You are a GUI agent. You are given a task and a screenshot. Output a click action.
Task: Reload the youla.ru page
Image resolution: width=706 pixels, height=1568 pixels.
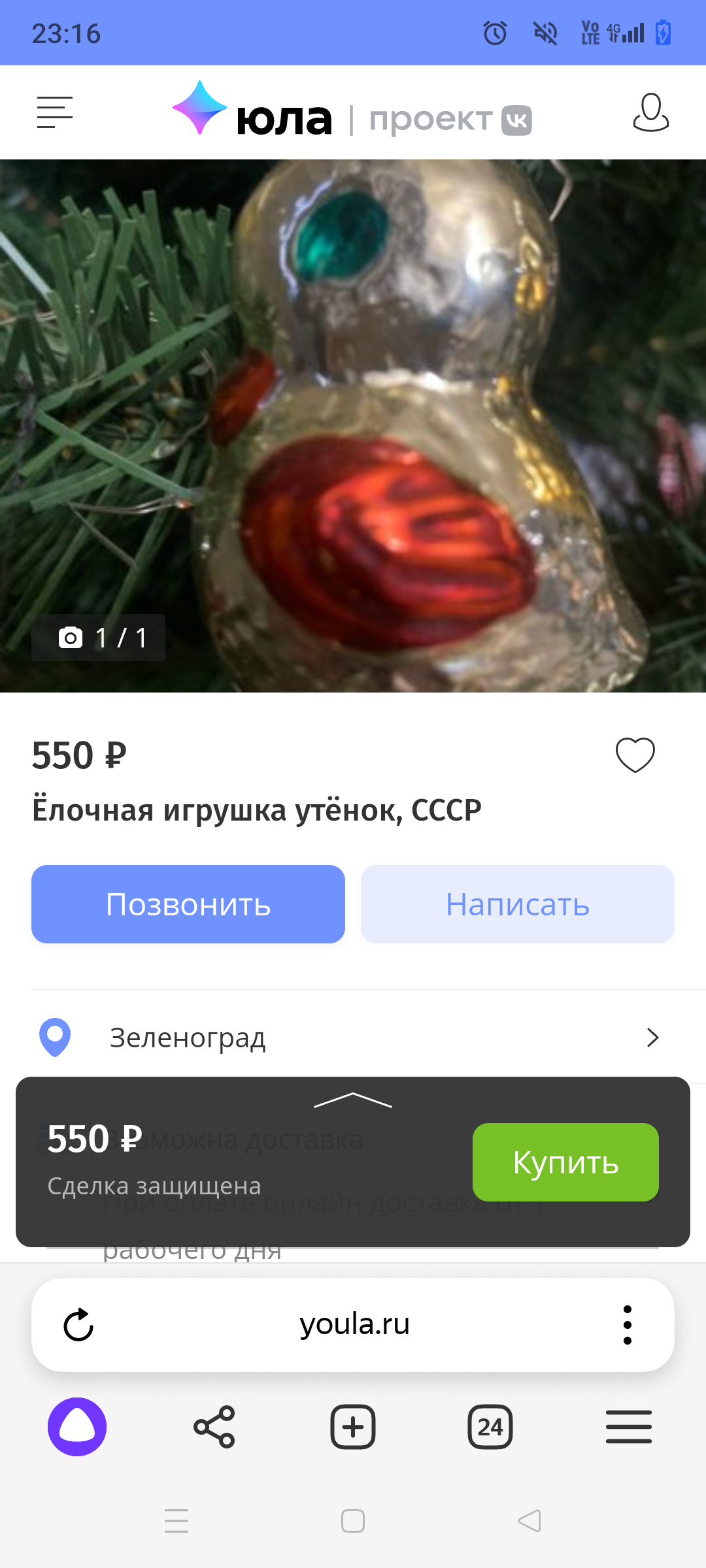pyautogui.click(x=78, y=1325)
